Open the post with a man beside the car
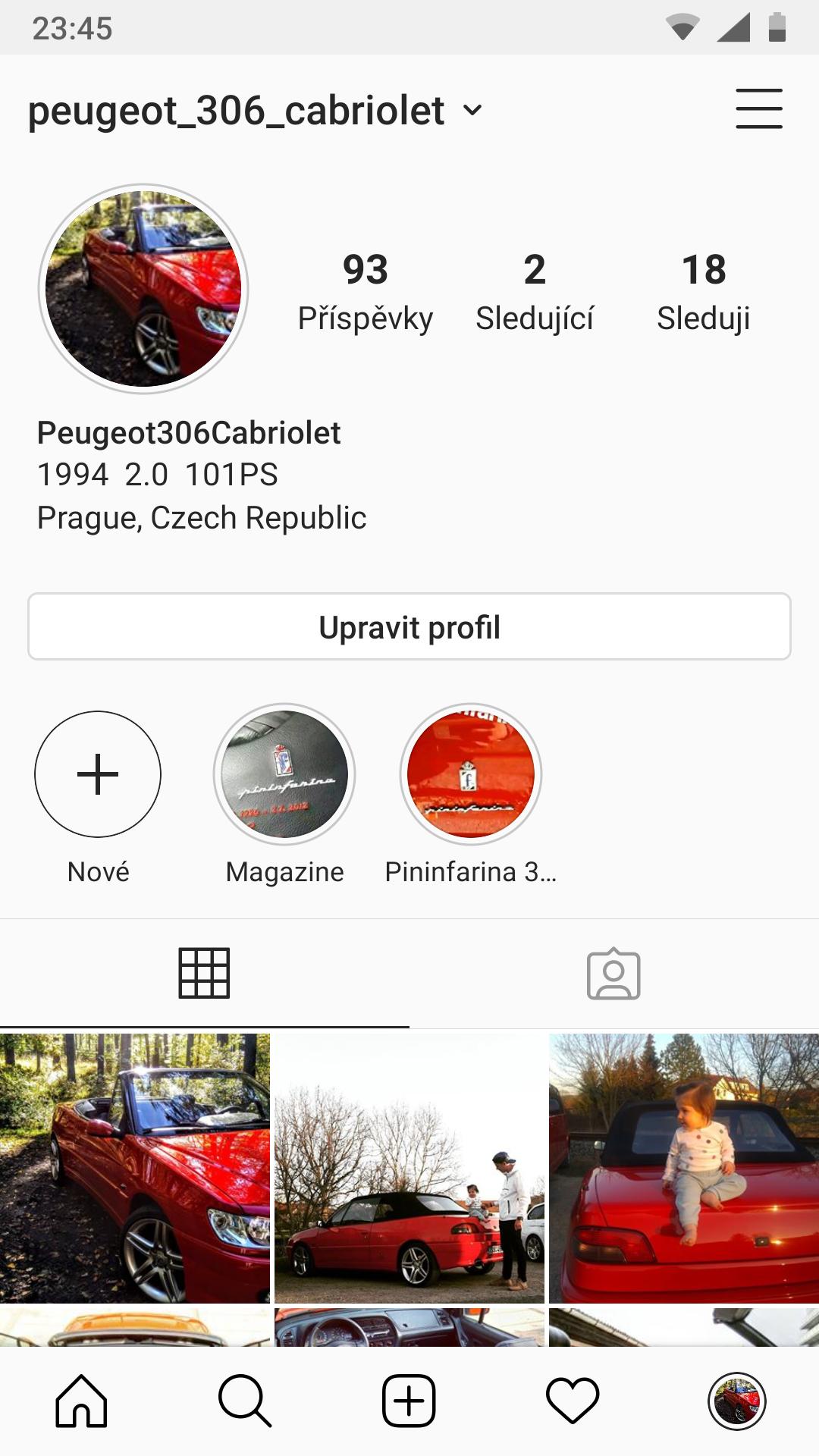The width and height of the screenshot is (819, 1456). (409, 1168)
